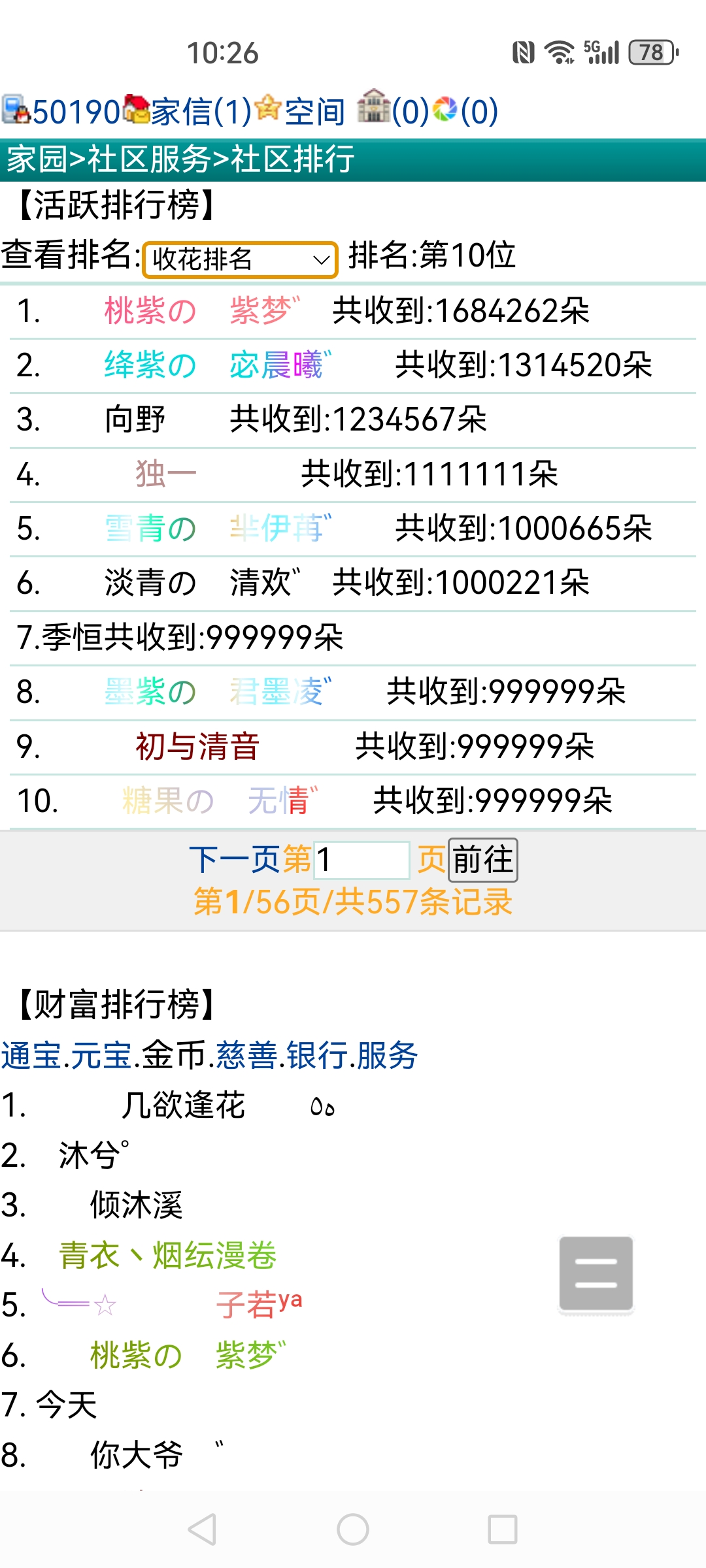Open the 收花排名 ranking dropdown
Image resolution: width=706 pixels, height=1568 pixels.
point(240,259)
